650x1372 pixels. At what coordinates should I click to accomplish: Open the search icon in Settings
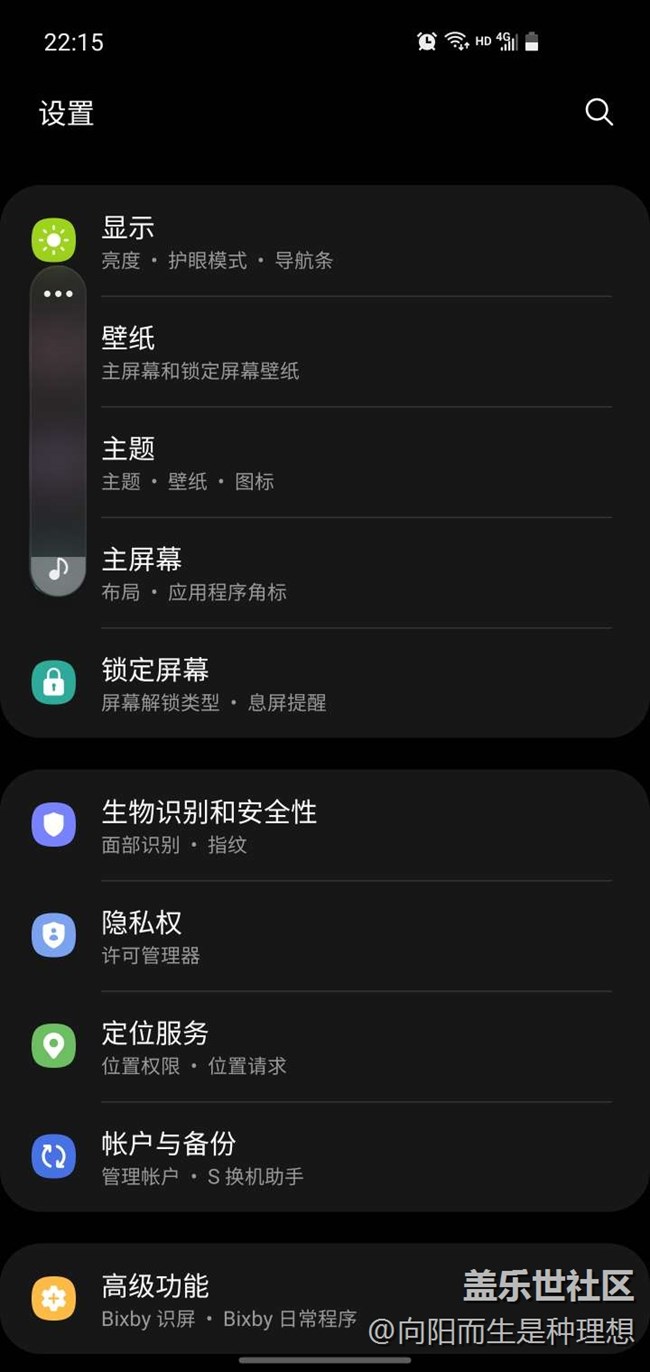pyautogui.click(x=598, y=112)
